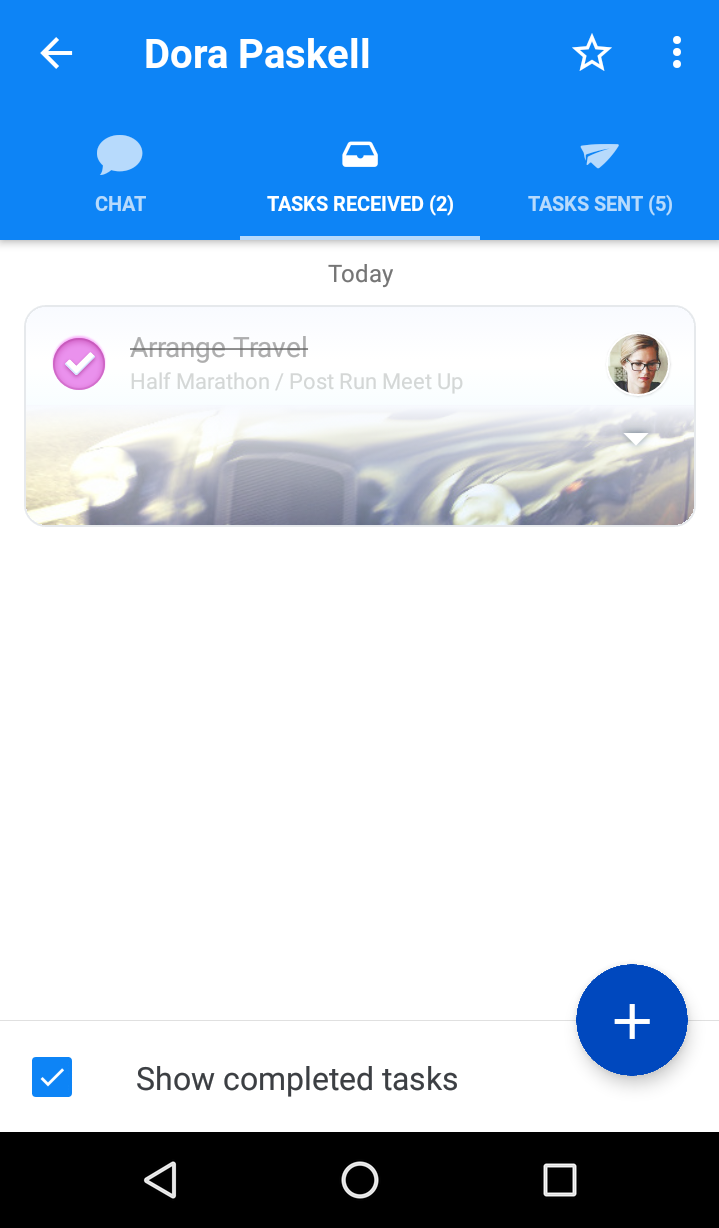This screenshot has height=1228, width=719.
Task: Add a new task with plus button
Action: 631,1020
